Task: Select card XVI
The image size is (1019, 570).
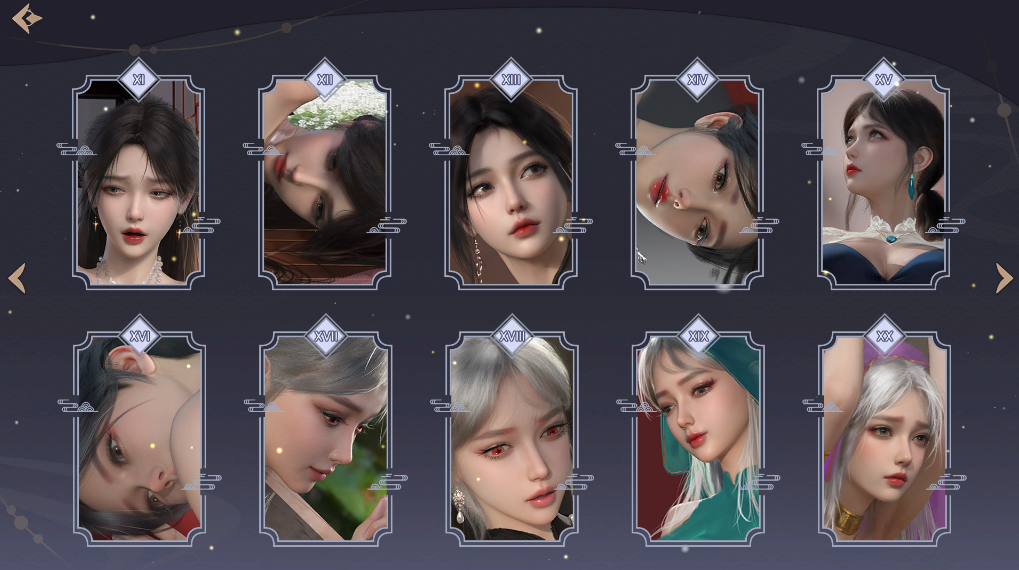Action: [x=139, y=438]
